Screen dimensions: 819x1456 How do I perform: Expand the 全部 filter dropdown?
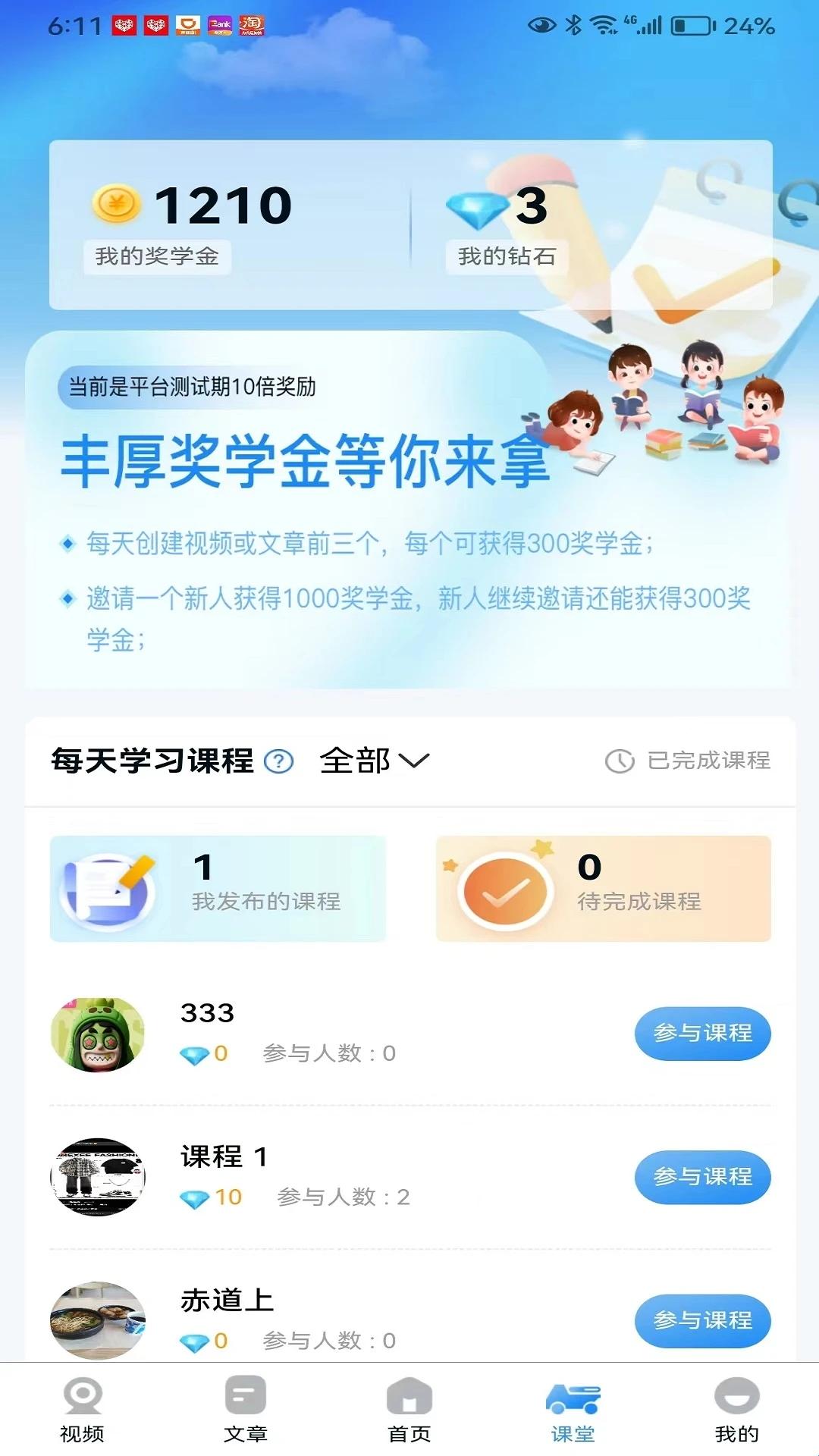coord(375,761)
